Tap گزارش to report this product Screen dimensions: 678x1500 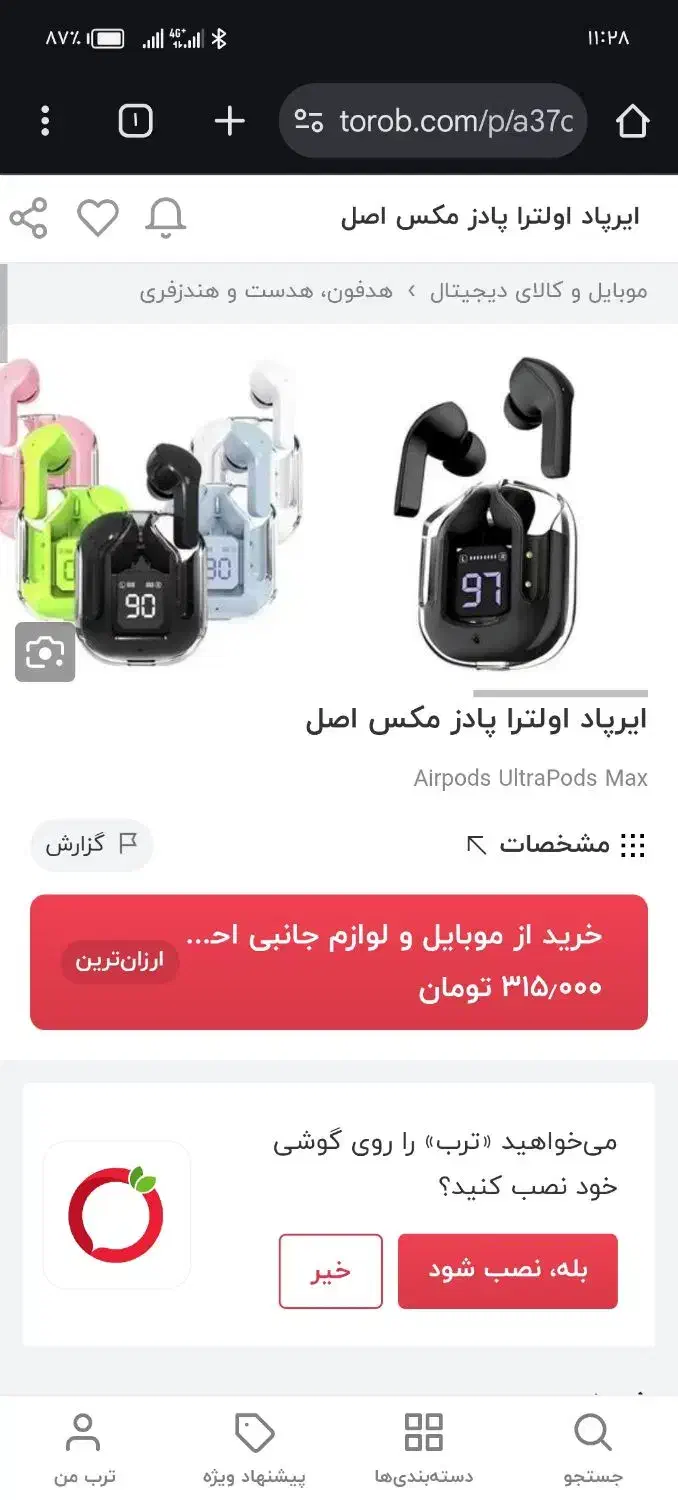(91, 845)
